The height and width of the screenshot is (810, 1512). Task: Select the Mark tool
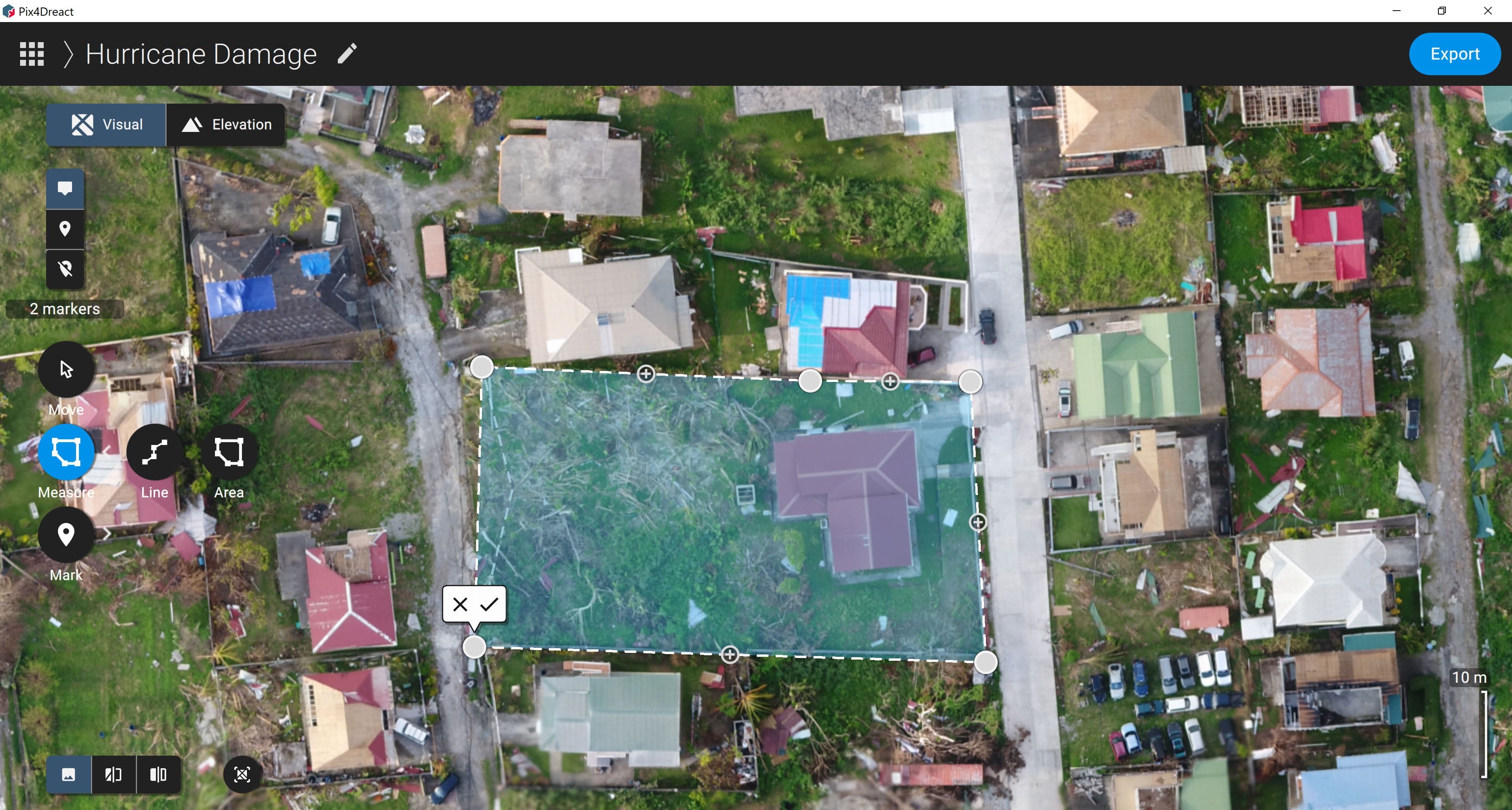(66, 535)
